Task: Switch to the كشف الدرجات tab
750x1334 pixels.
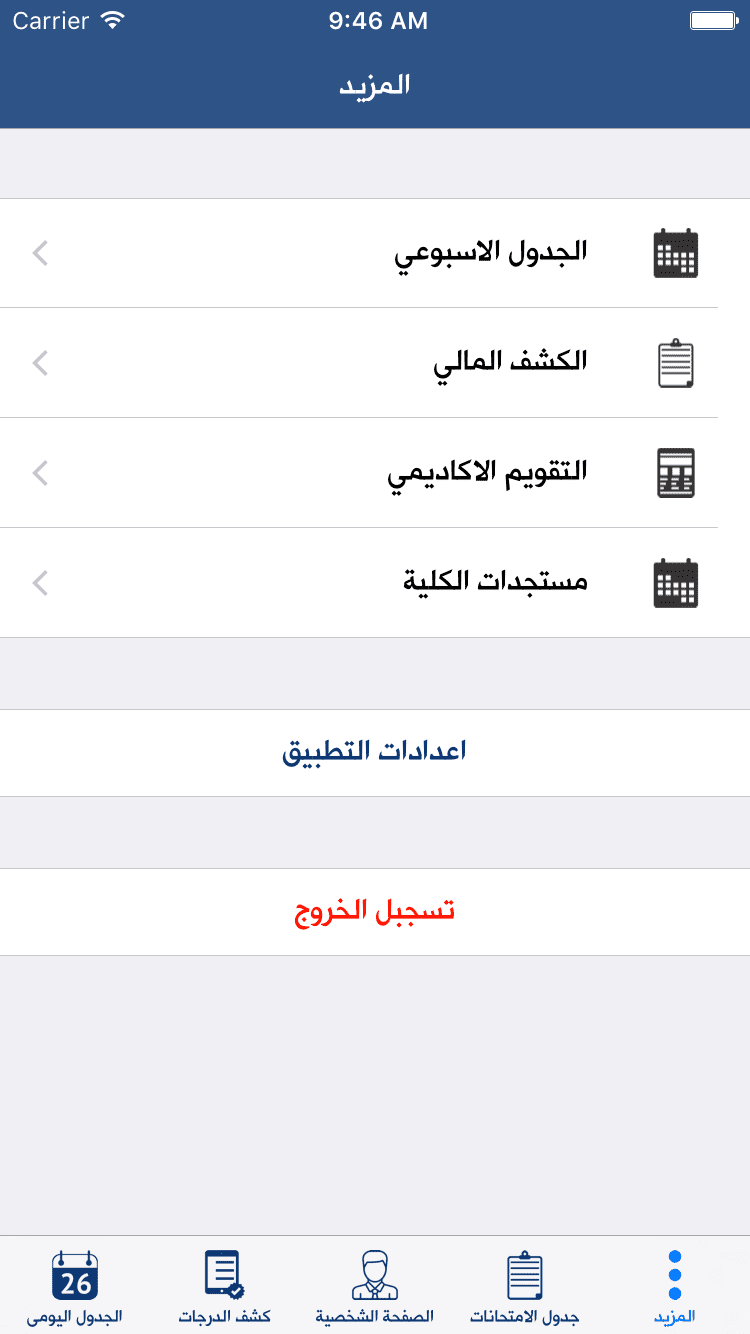Action: pos(225,1286)
